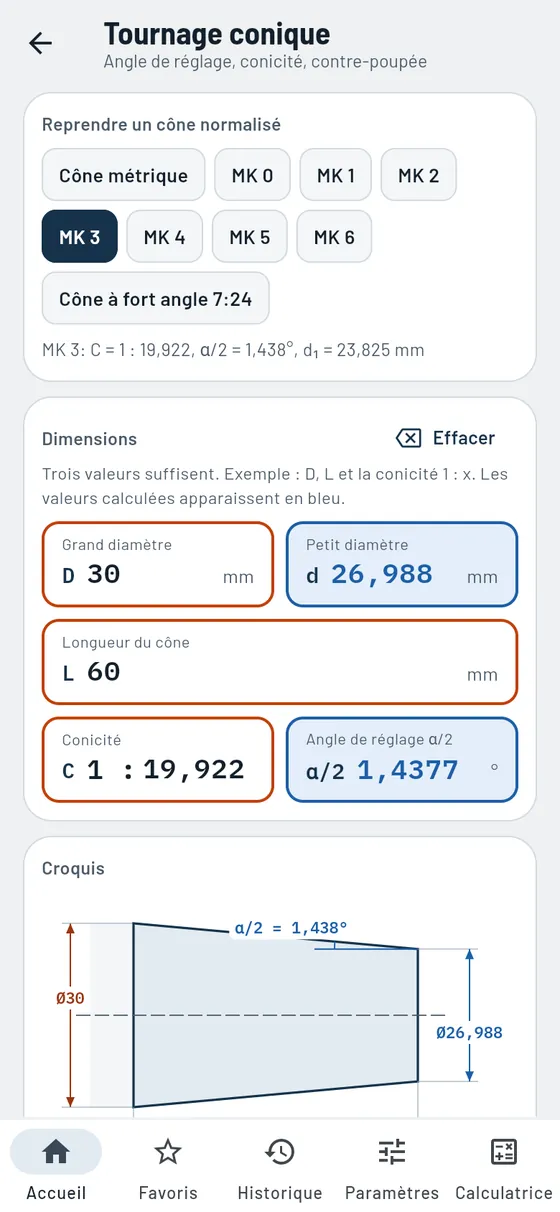Select the MK 2 chip
Screen dimensions: 560x1212
click(x=418, y=175)
